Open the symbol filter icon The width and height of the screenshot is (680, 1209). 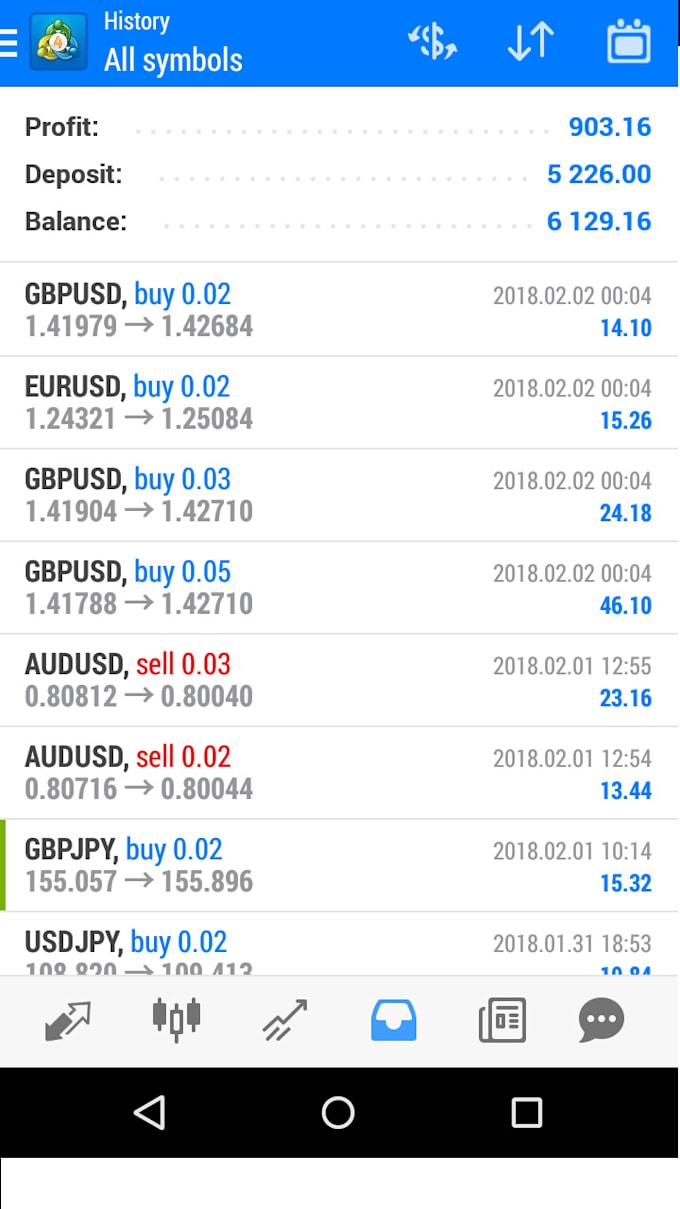[432, 42]
